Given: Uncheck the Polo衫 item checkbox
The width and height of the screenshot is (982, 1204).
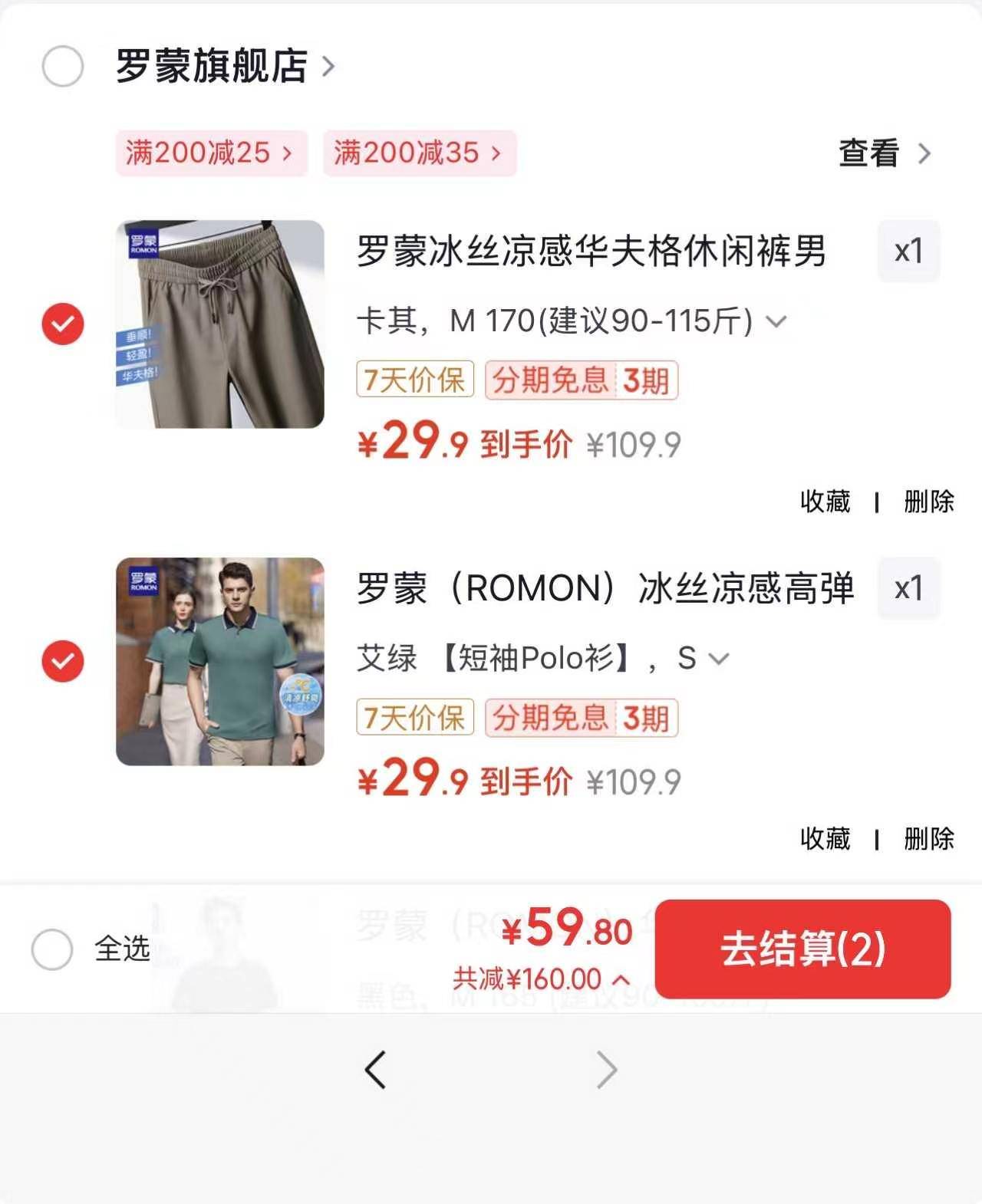Looking at the screenshot, I should click(63, 661).
